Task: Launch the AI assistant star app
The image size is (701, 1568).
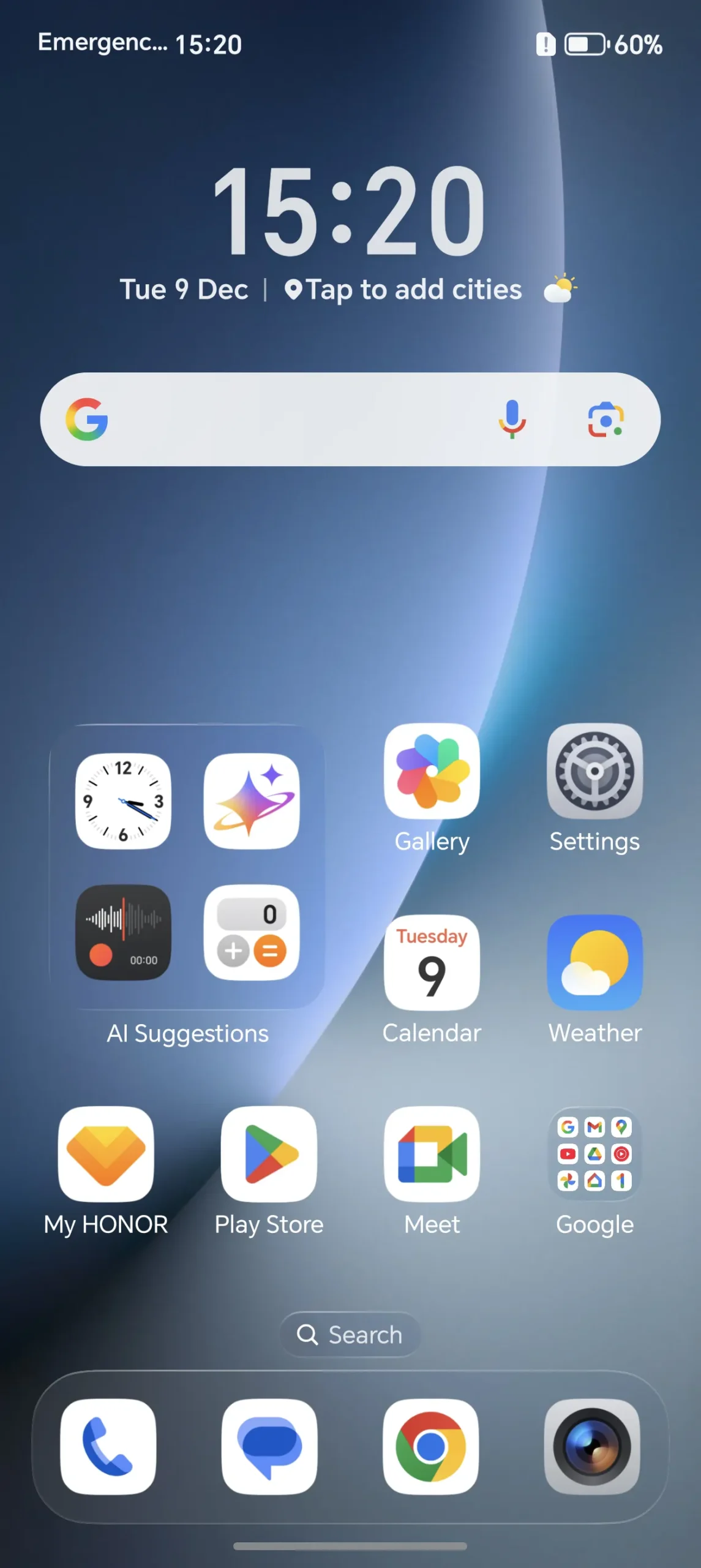Action: [252, 801]
